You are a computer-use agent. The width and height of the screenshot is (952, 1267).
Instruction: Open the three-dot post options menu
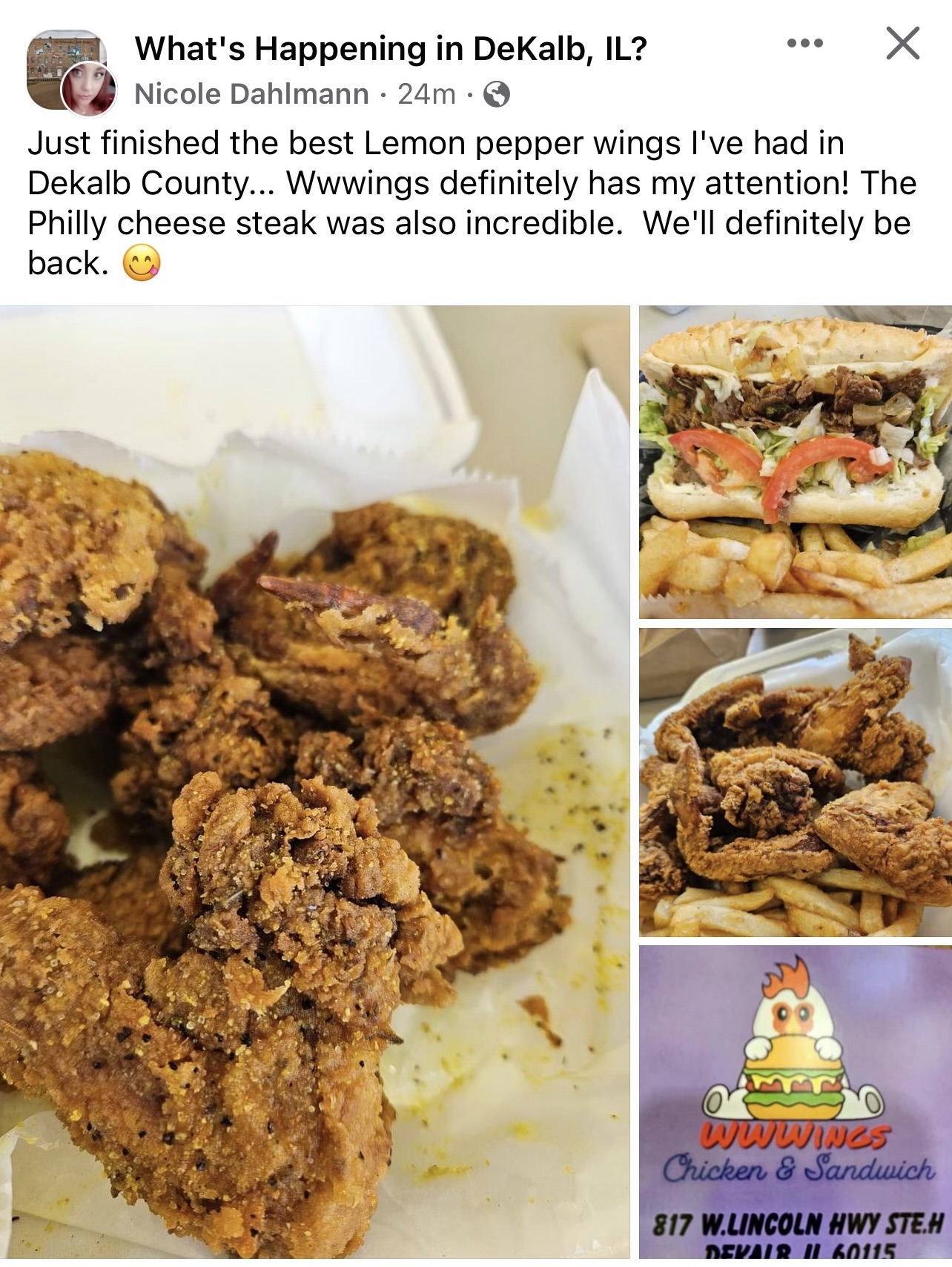point(804,44)
